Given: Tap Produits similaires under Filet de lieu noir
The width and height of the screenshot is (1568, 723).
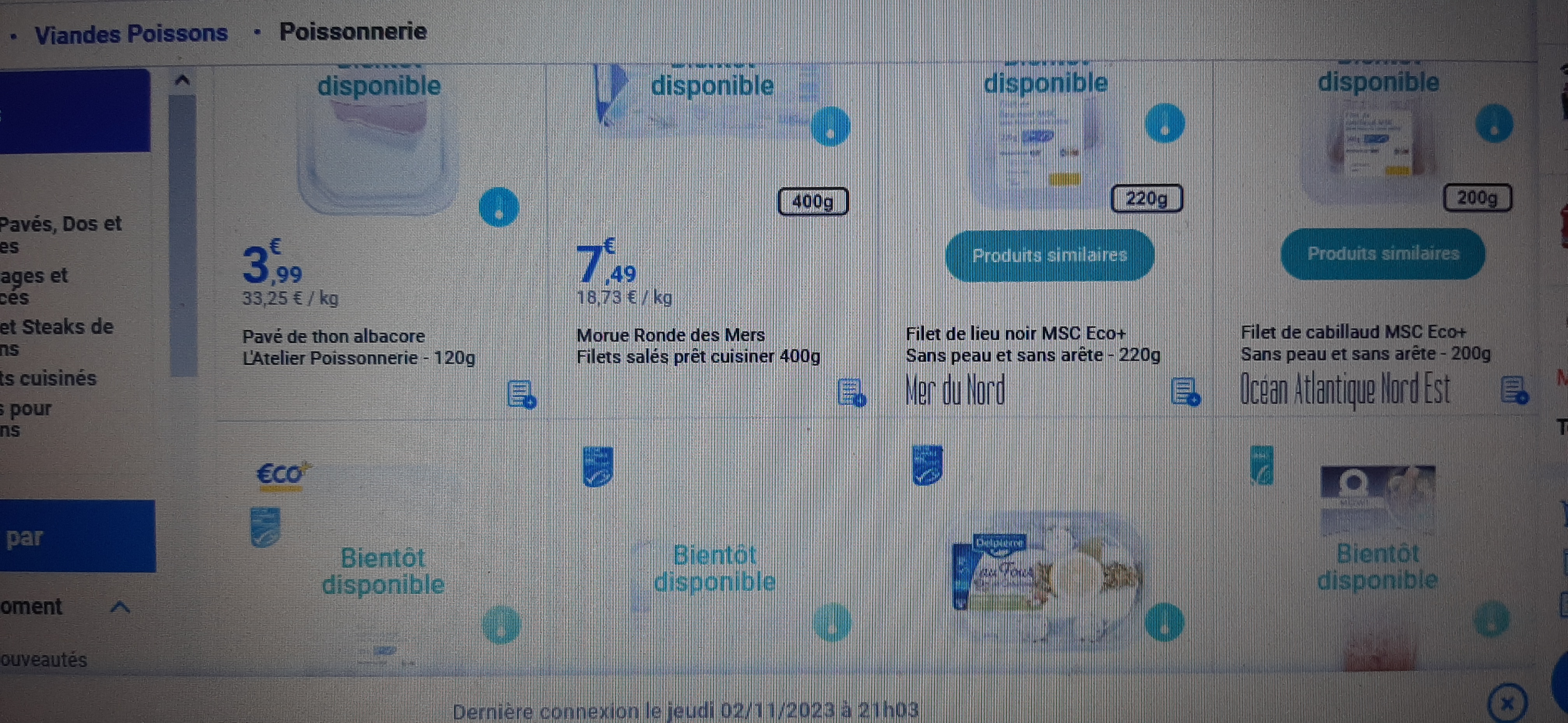Looking at the screenshot, I should click(x=1049, y=255).
